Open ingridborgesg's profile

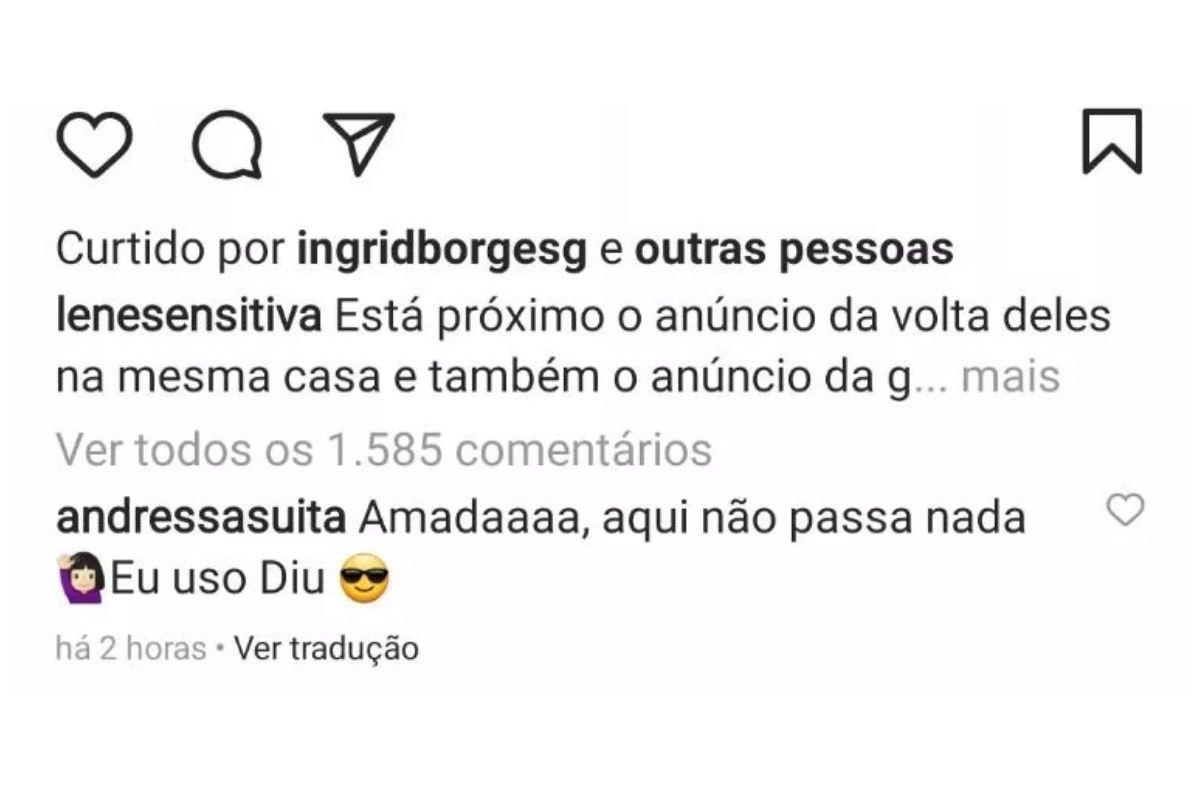(x=442, y=250)
